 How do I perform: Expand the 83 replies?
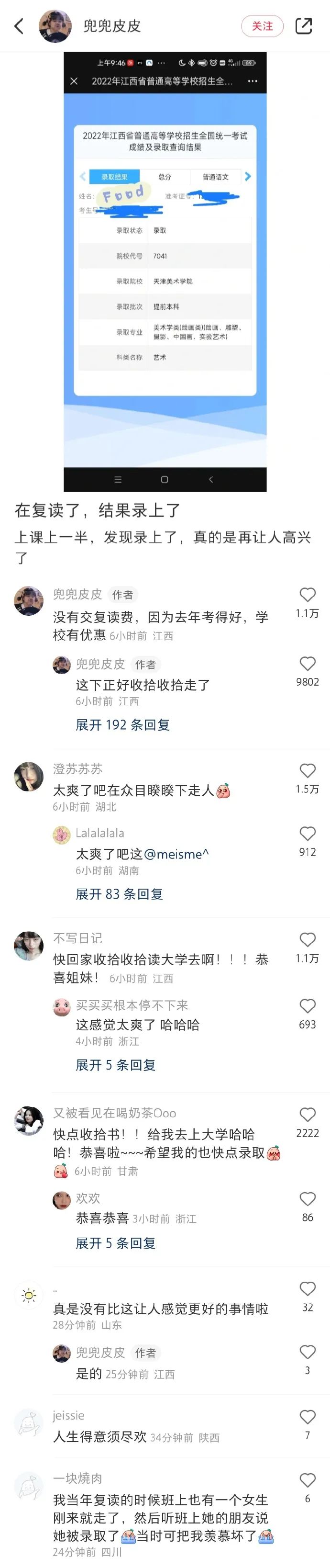[x=119, y=893]
